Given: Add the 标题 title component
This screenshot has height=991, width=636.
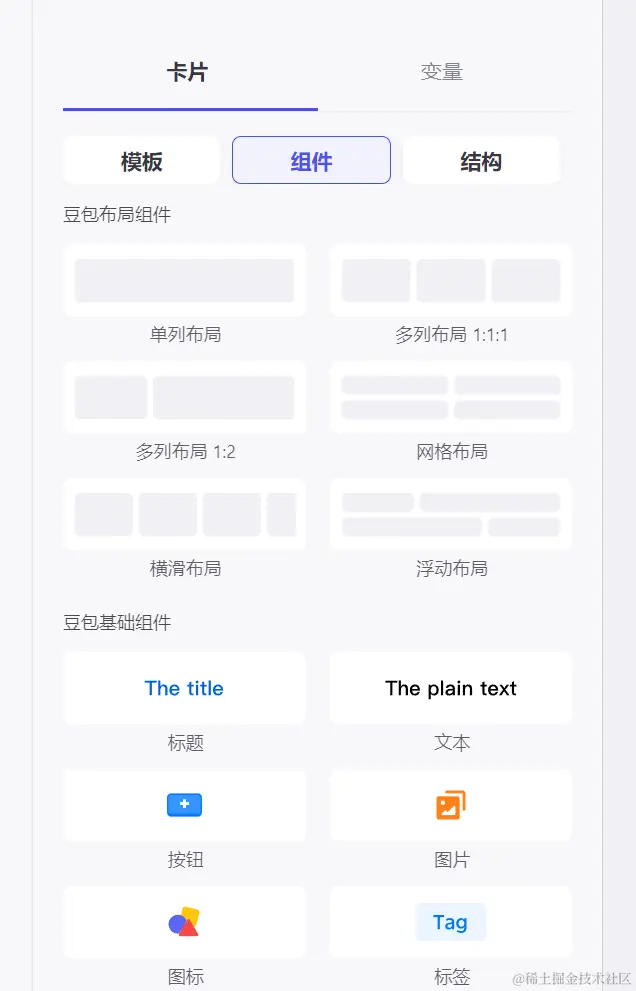Looking at the screenshot, I should [x=185, y=689].
